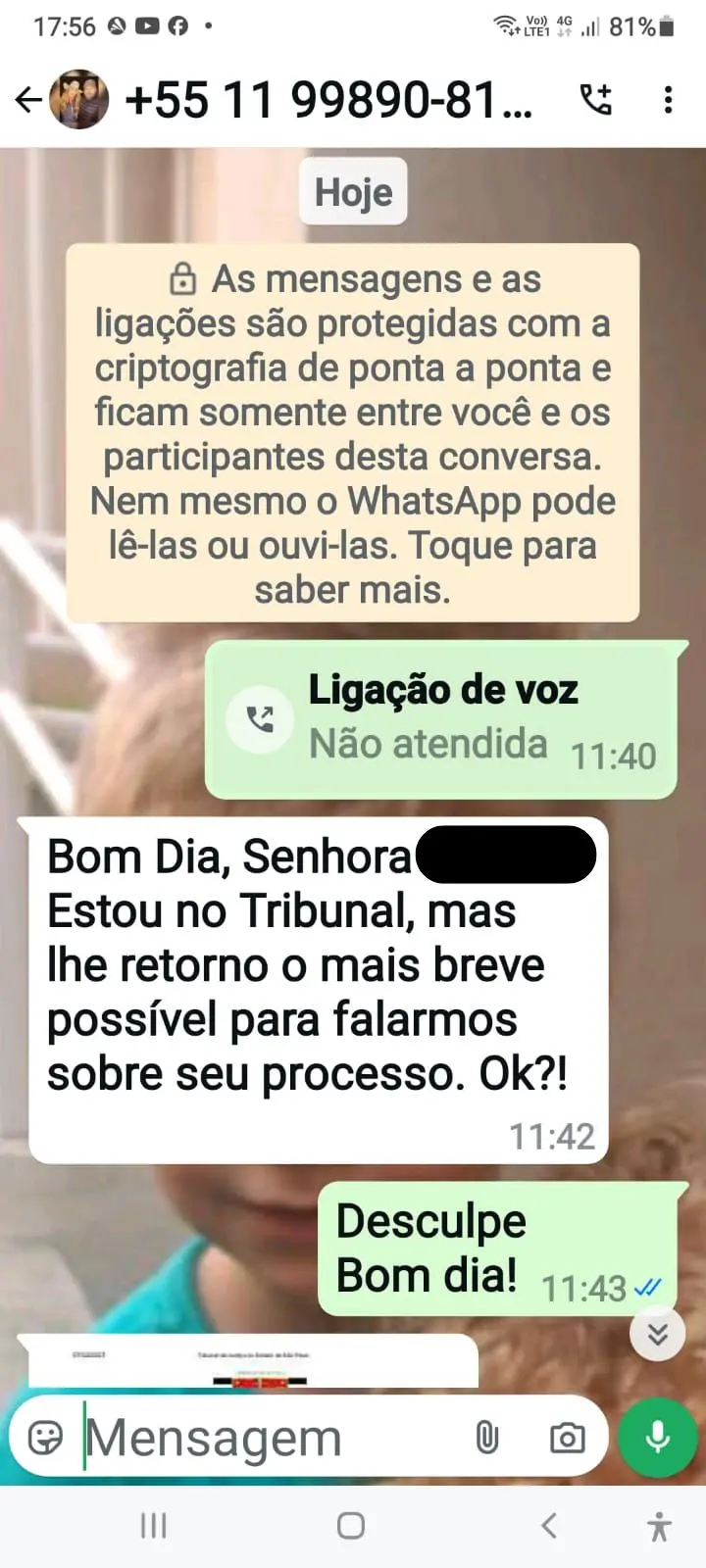Screen dimensions: 706x1568
Task: Open recent apps from the navigation bar
Action: (153, 1525)
